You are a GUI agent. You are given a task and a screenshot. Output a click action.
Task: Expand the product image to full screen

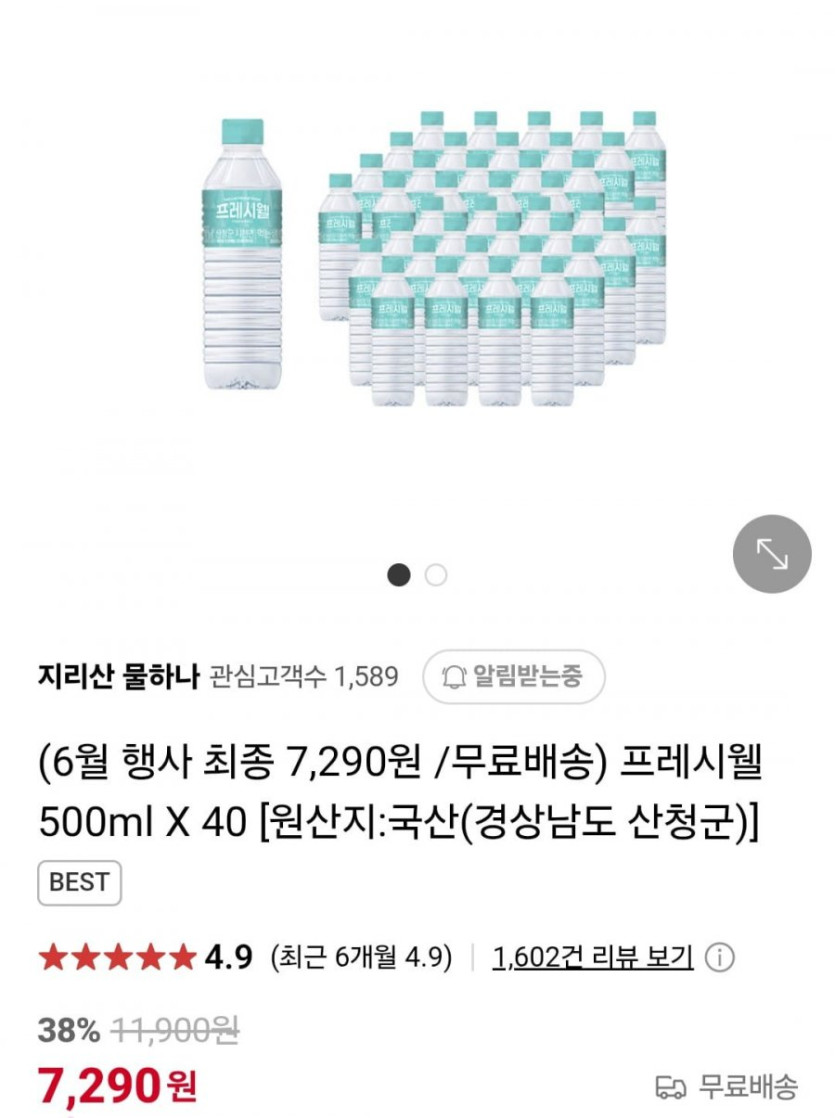(771, 553)
